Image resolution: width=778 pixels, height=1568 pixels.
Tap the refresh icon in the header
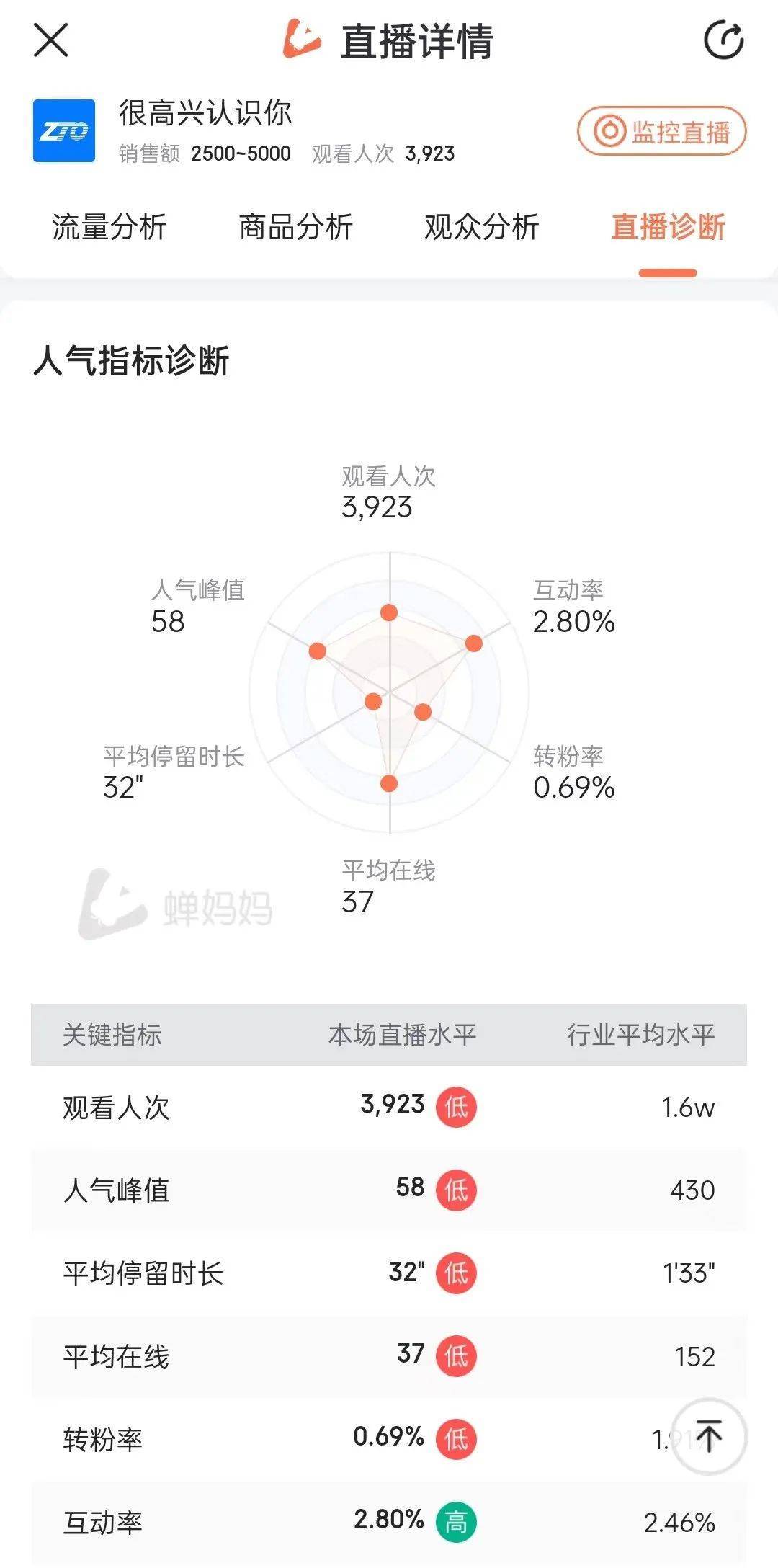tap(723, 40)
